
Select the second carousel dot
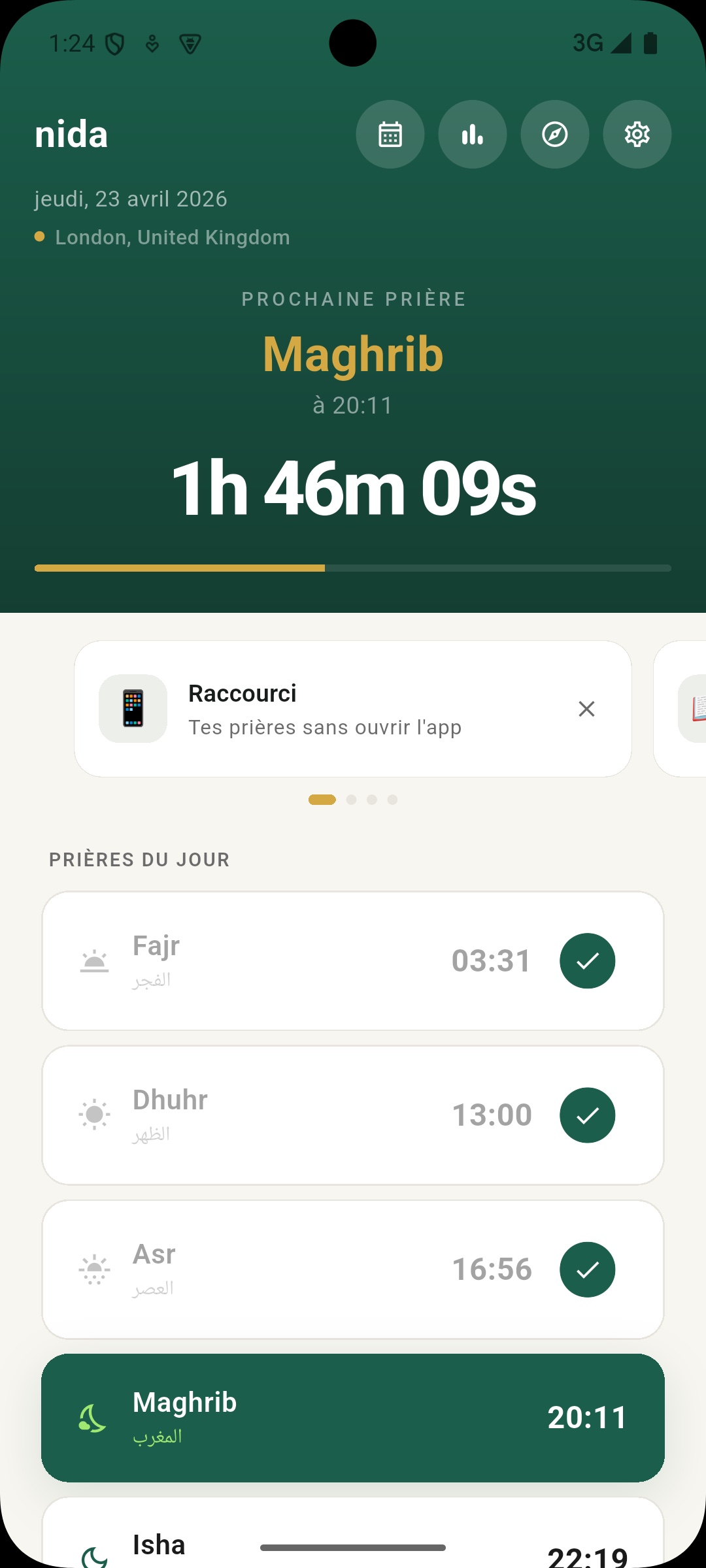[x=351, y=799]
